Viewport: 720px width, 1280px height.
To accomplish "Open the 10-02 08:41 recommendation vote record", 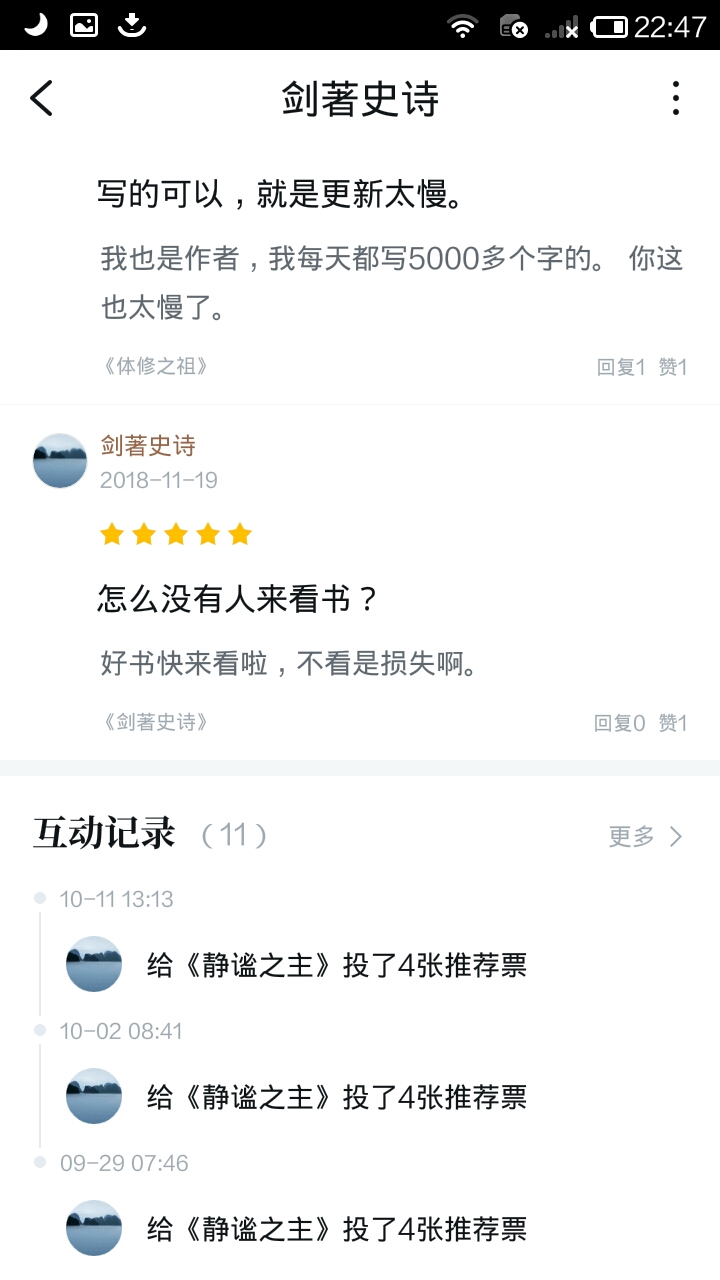I will click(x=336, y=1097).
